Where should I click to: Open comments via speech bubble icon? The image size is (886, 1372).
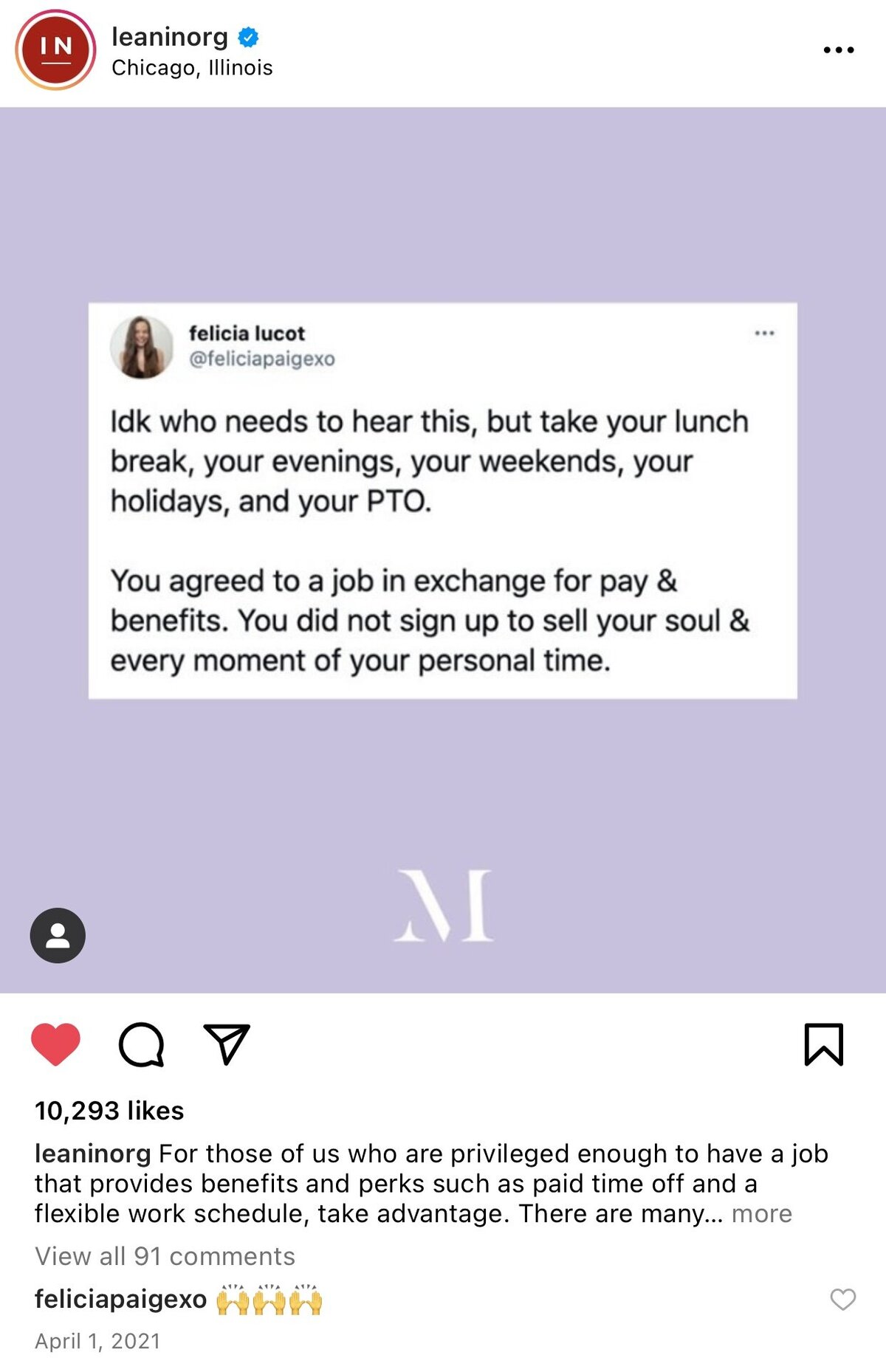tap(141, 1044)
